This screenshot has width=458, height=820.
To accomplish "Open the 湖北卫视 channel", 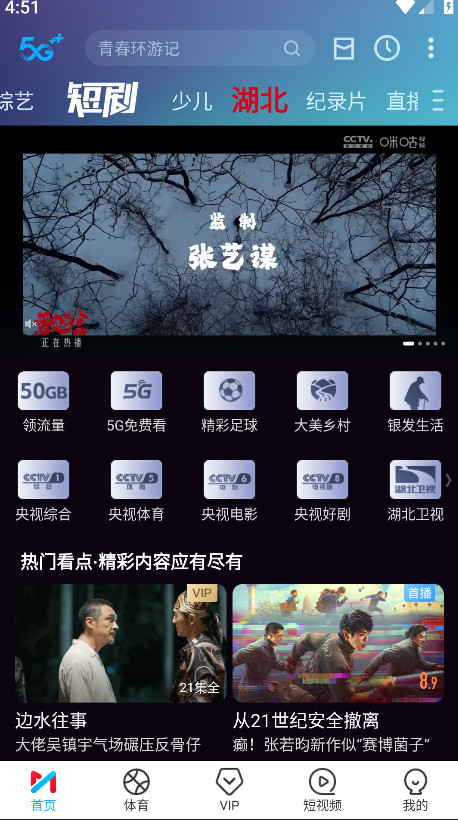I will coord(416,491).
